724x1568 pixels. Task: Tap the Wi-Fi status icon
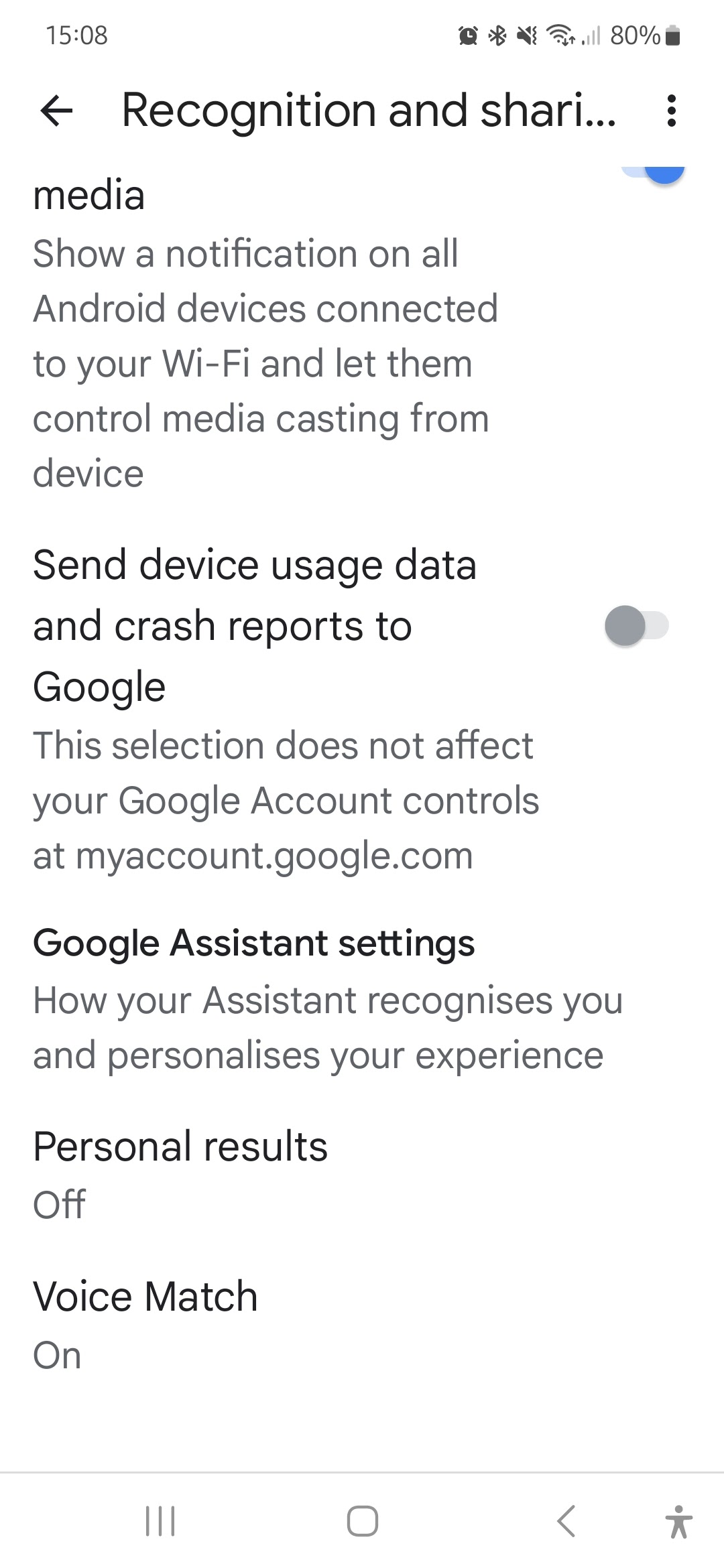(558, 36)
